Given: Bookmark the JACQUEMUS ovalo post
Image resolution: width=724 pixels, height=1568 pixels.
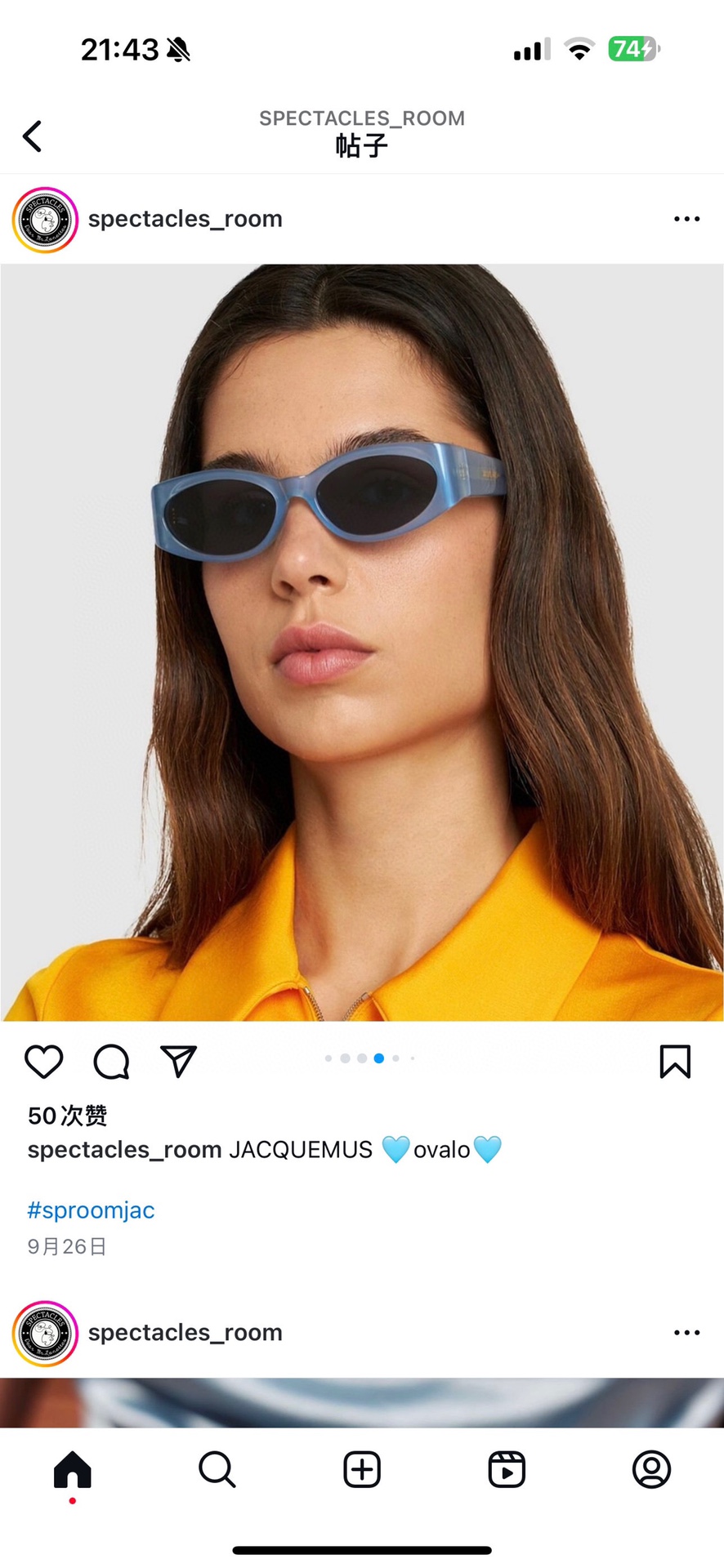Looking at the screenshot, I should point(675,1061).
